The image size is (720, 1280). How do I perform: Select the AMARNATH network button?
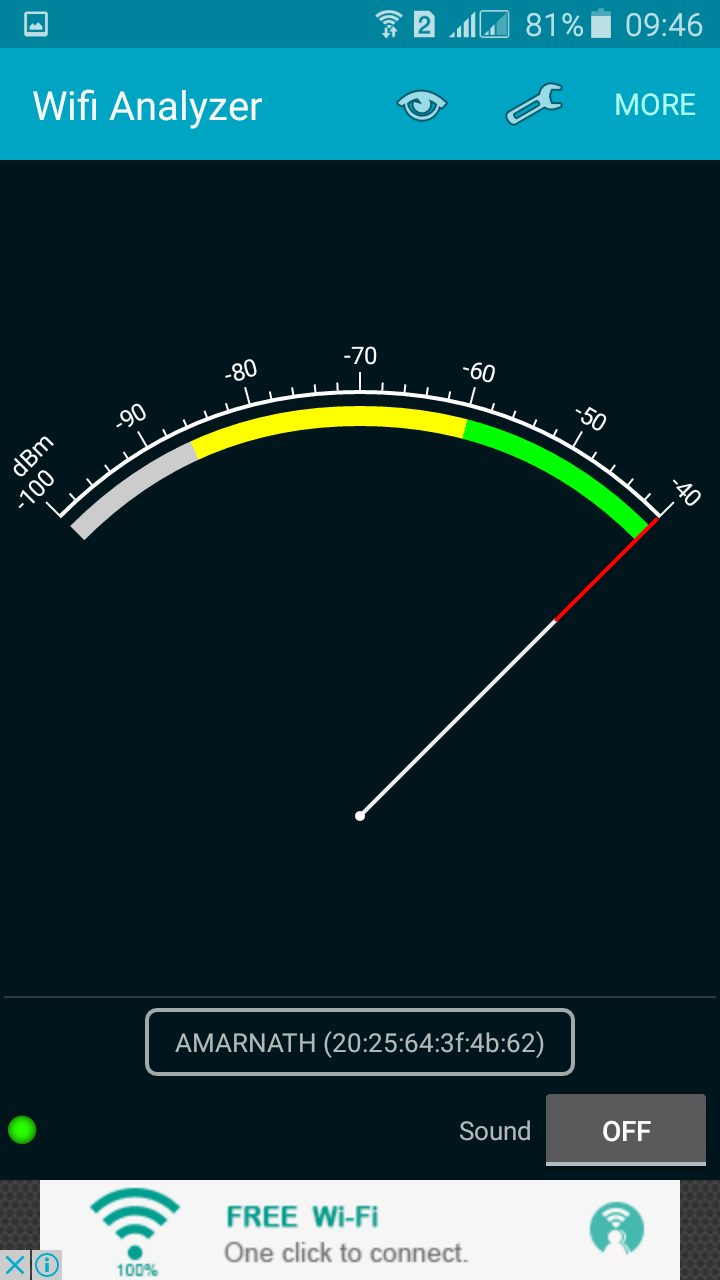[360, 1043]
